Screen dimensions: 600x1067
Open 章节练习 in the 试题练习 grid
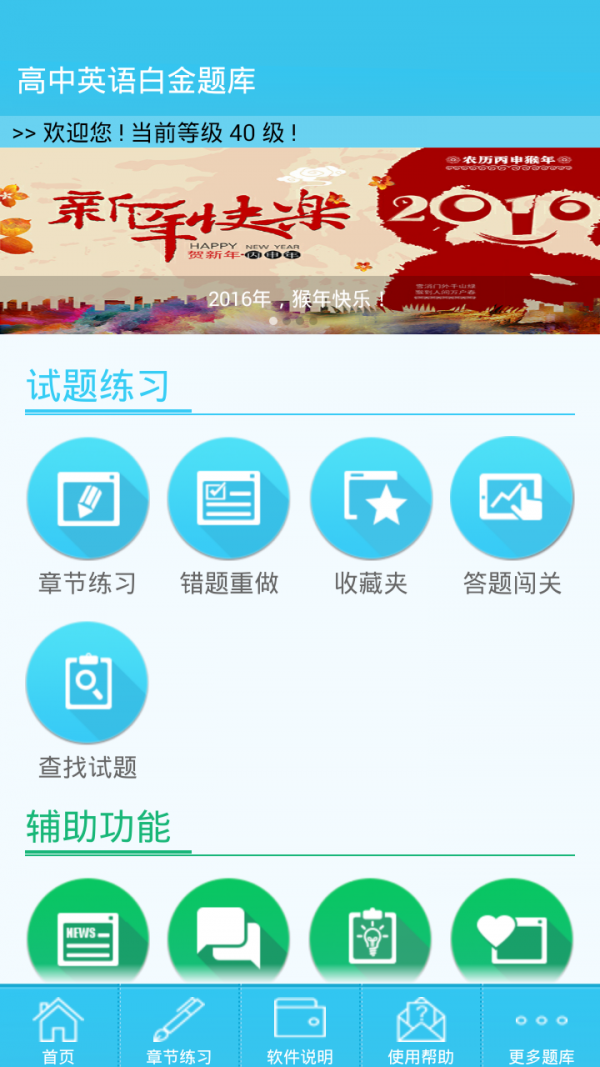point(87,498)
